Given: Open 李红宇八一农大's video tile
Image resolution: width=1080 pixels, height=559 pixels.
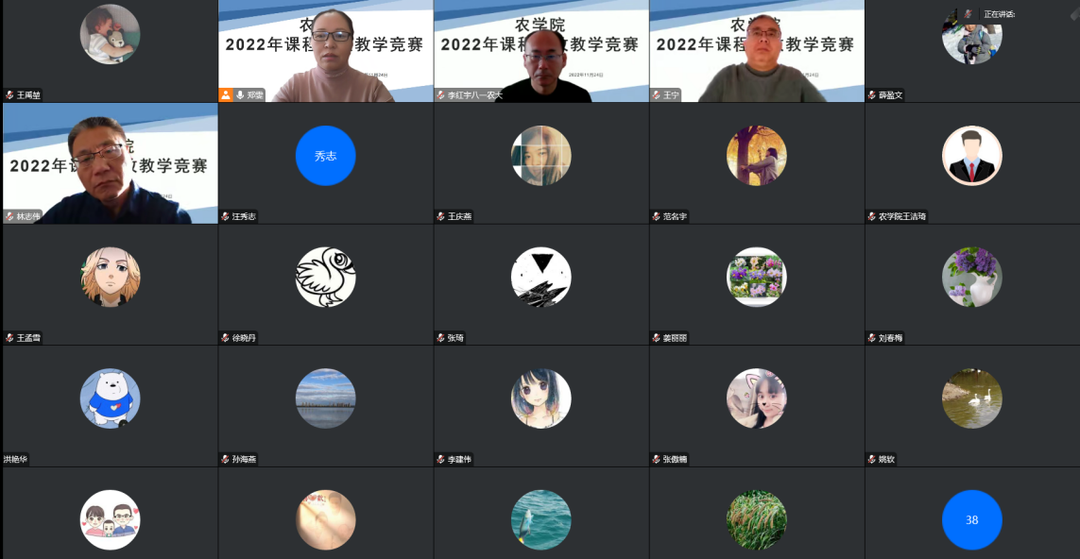Looking at the screenshot, I should coord(541,50).
